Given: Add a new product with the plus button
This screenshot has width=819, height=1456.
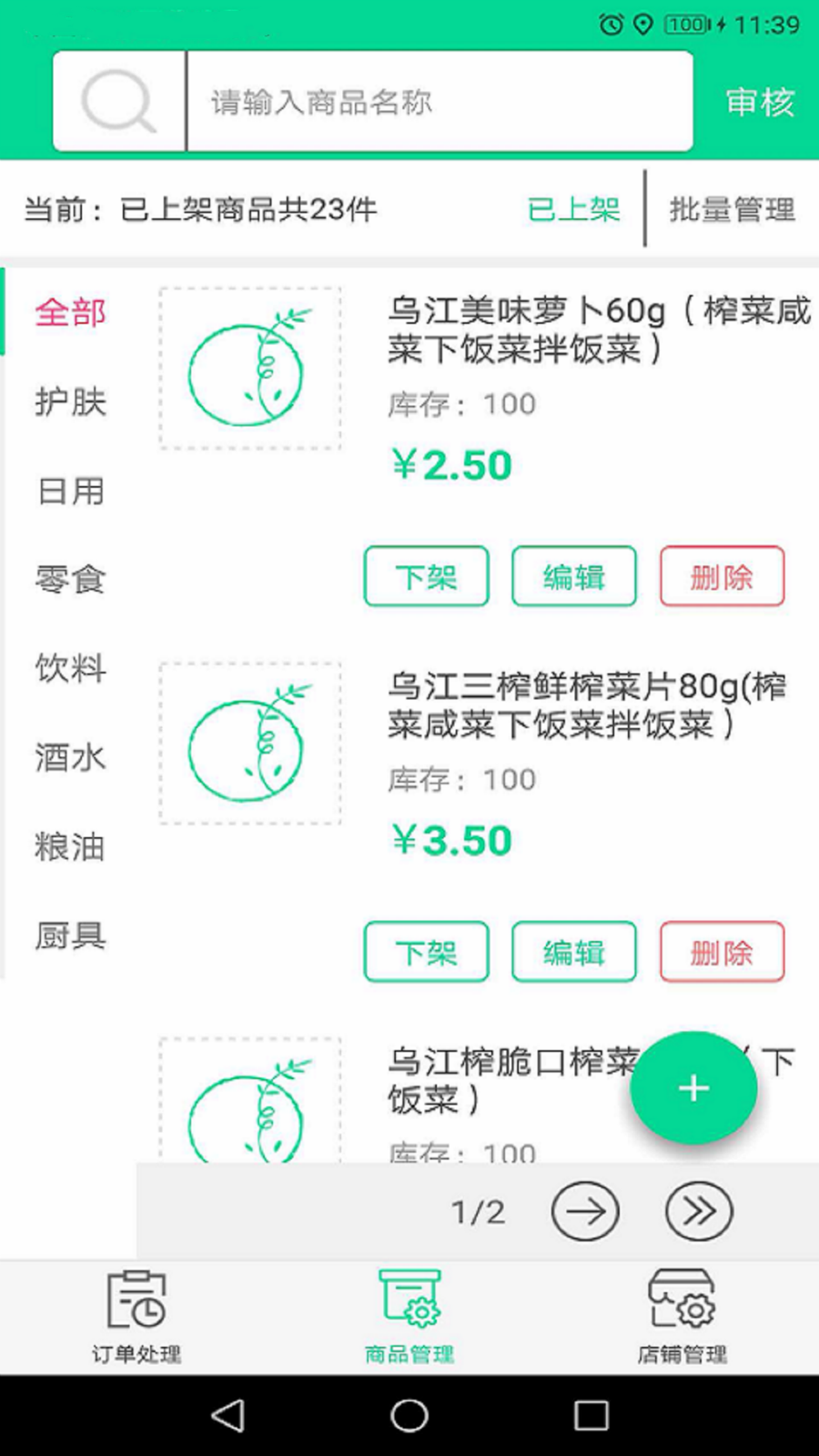Looking at the screenshot, I should 693,1087.
